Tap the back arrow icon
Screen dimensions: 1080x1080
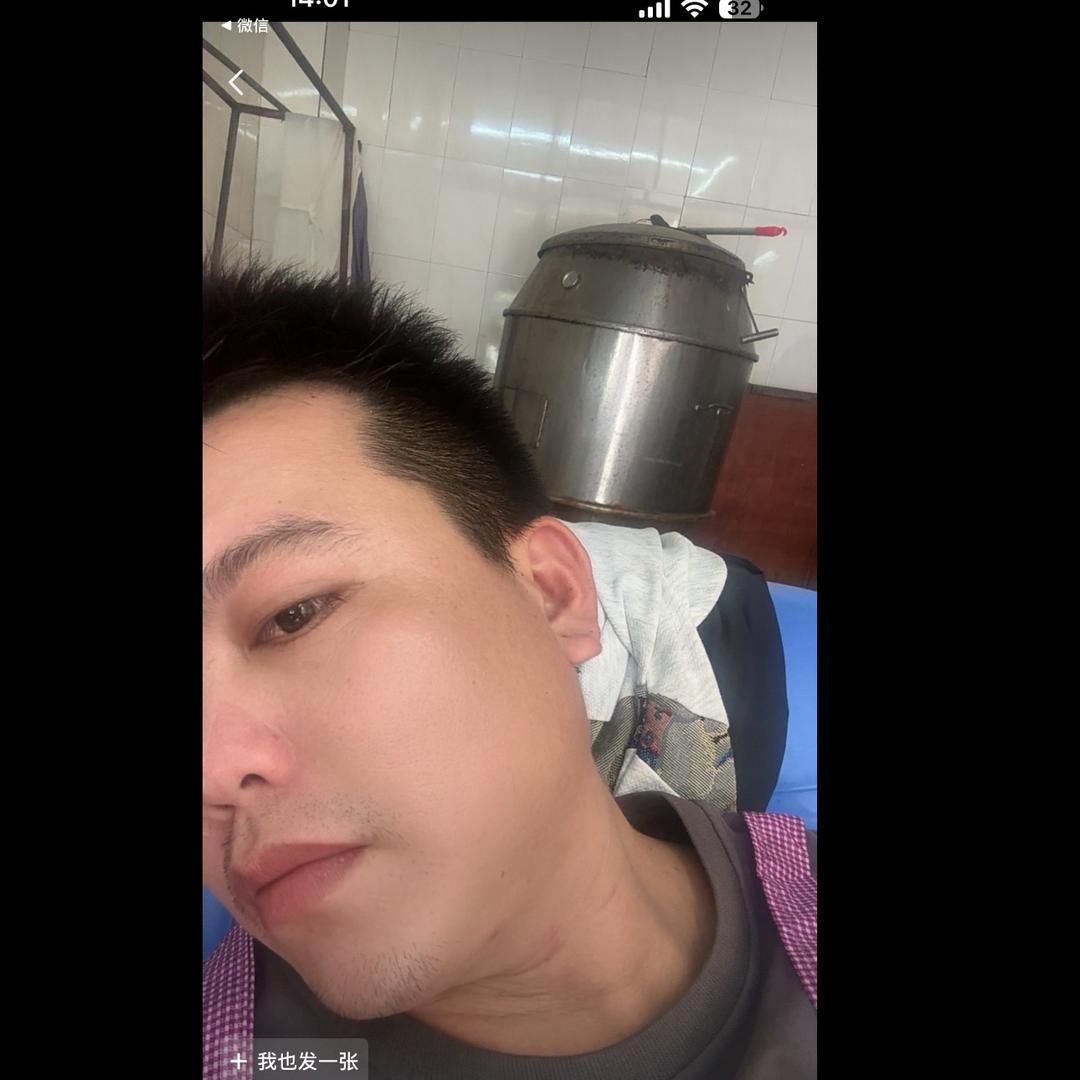(x=236, y=83)
